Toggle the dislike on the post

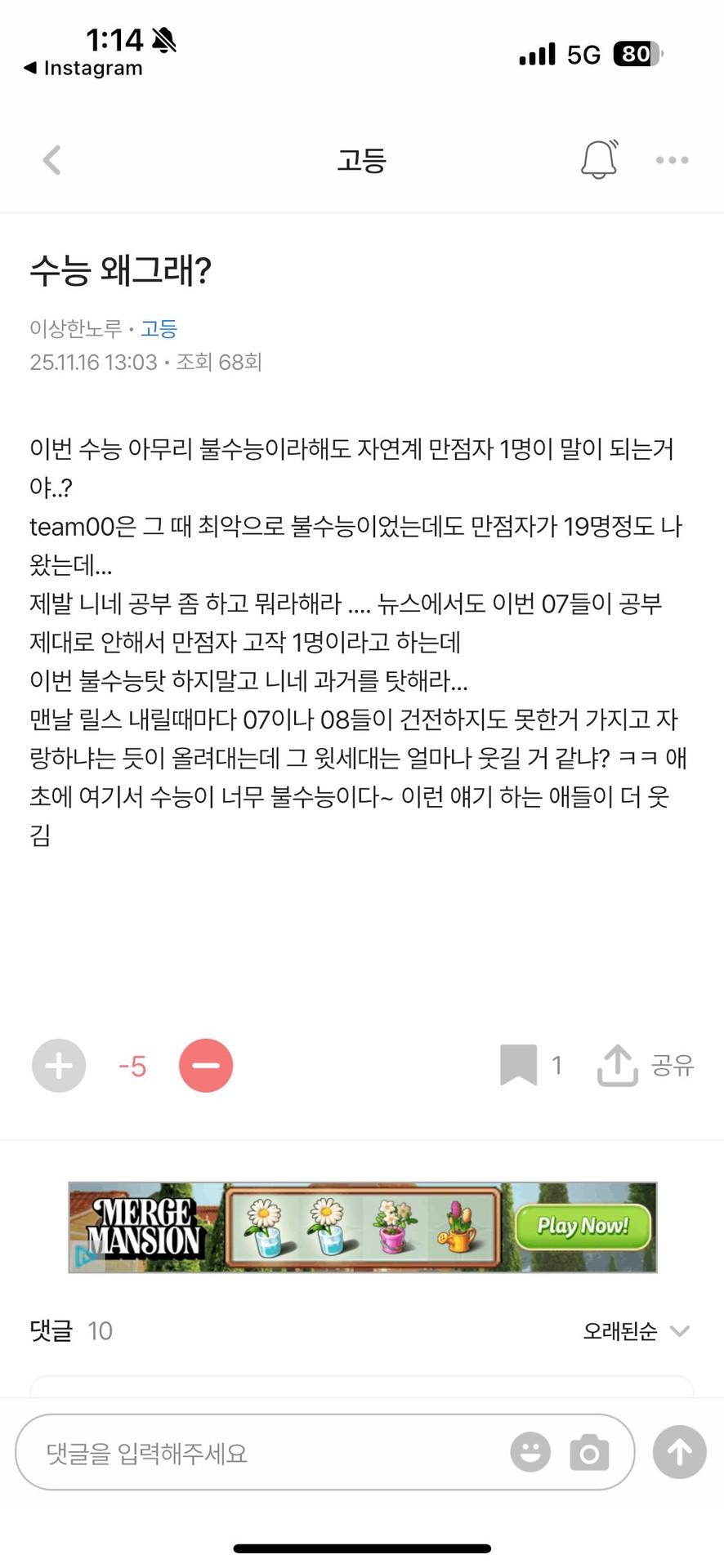point(205,1065)
